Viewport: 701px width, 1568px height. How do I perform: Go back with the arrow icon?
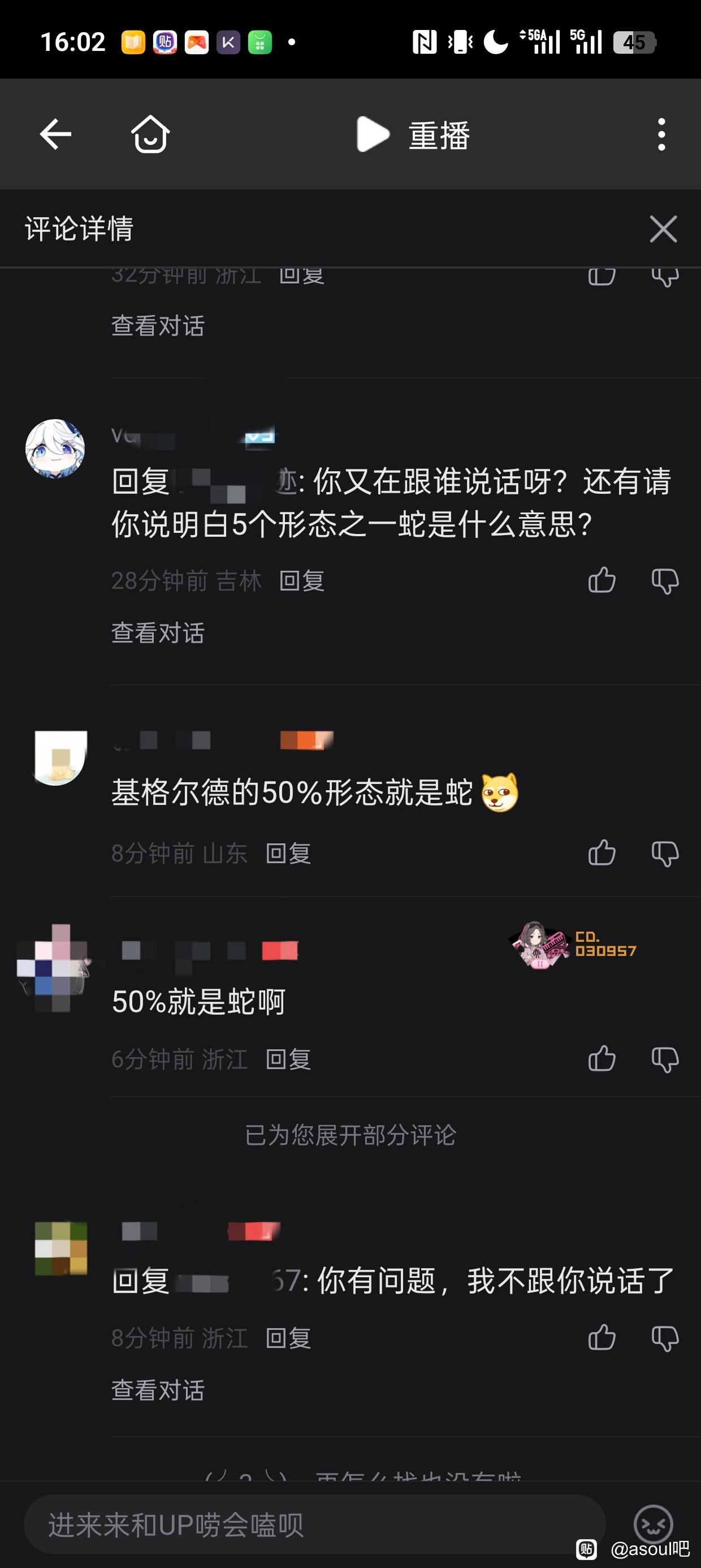pos(55,134)
